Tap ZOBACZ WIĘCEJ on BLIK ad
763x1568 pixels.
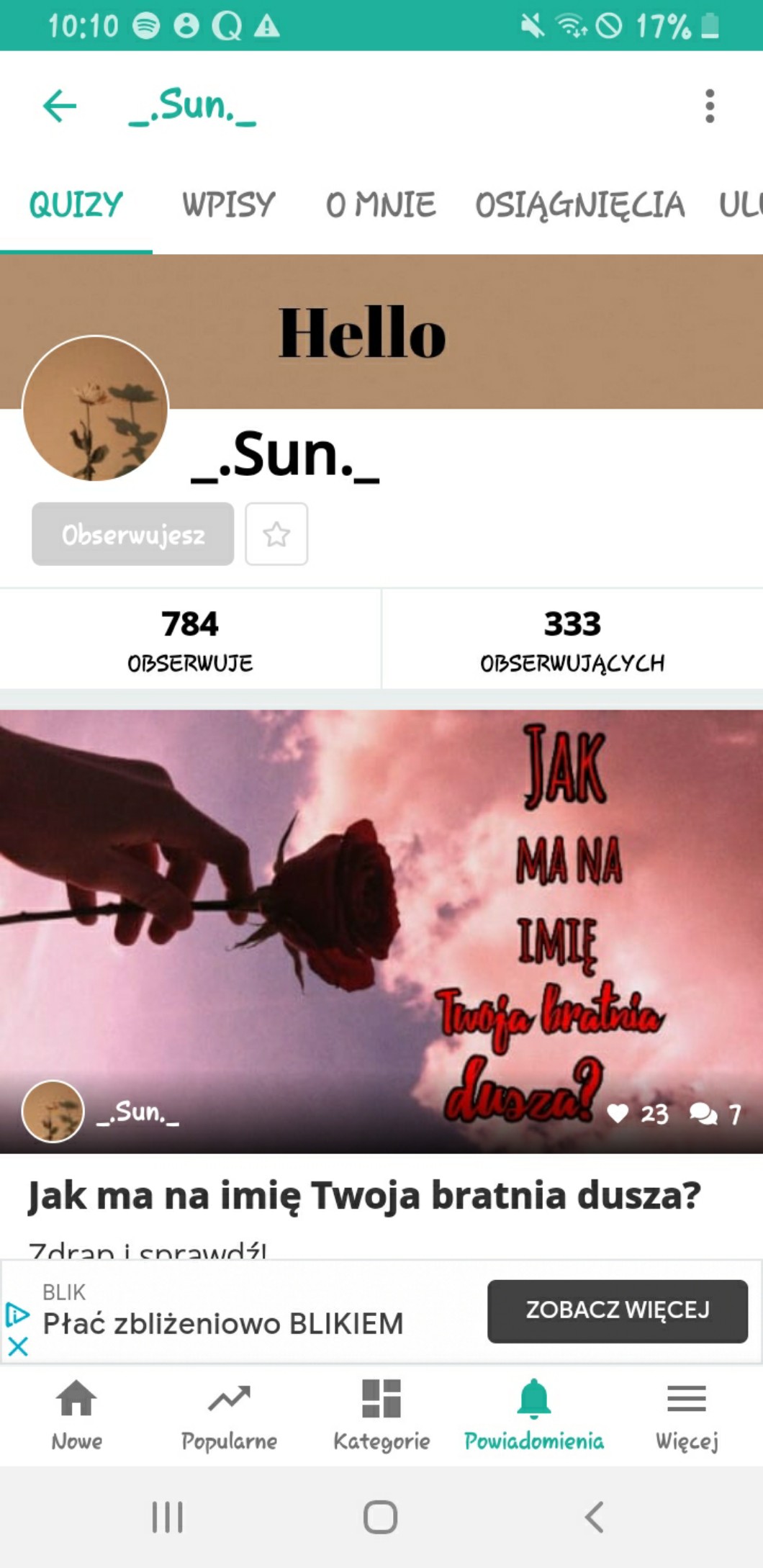pos(617,1310)
